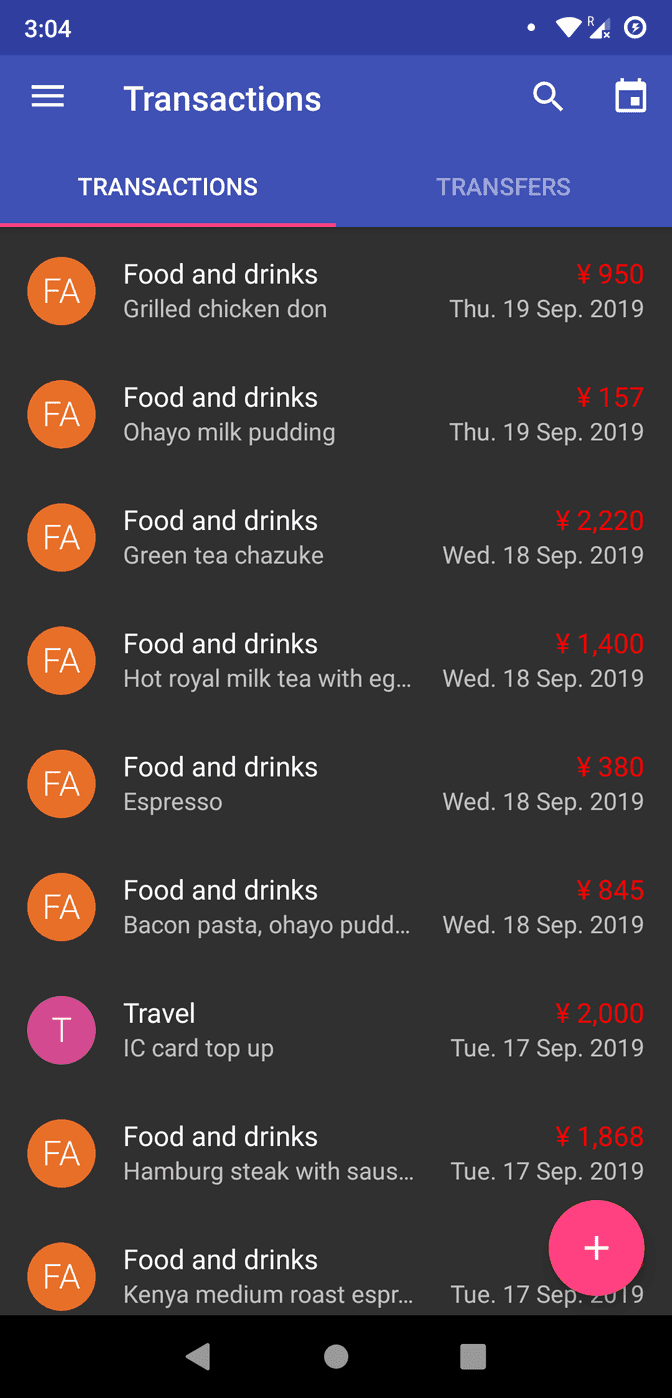This screenshot has width=672, height=1398.
Task: Open the IC card top up transaction
Action: pos(336,1029)
